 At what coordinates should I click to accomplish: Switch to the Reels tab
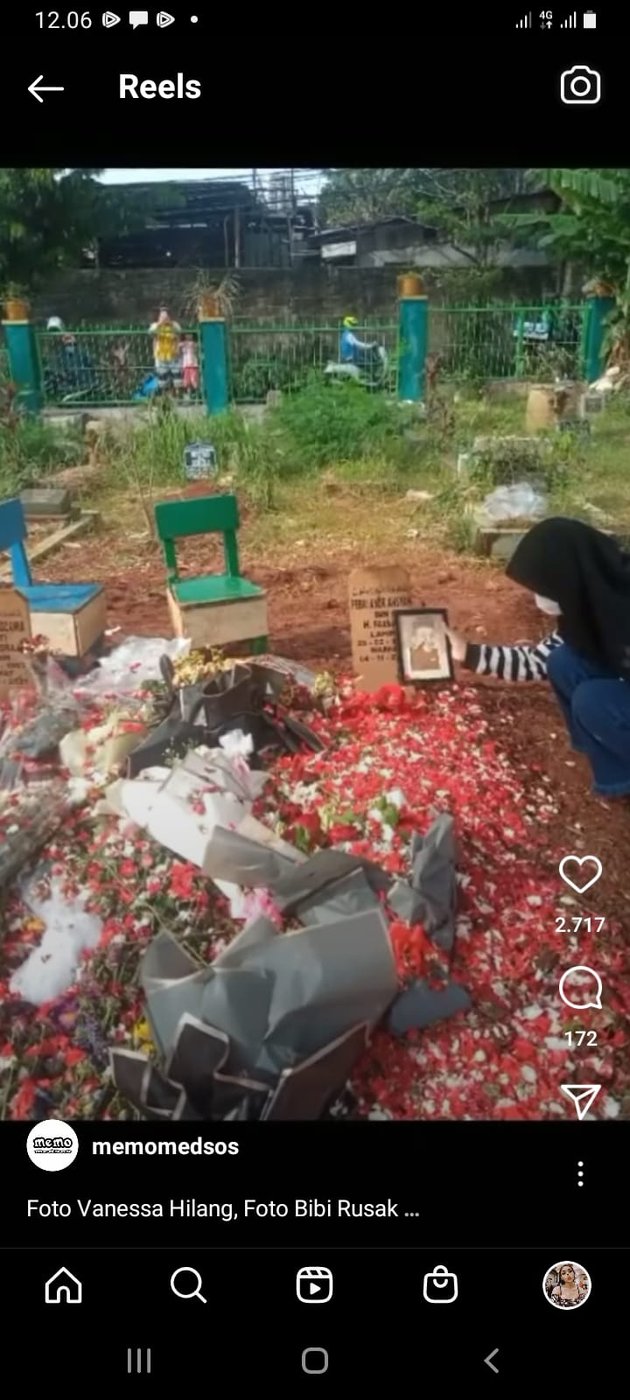pos(314,1285)
